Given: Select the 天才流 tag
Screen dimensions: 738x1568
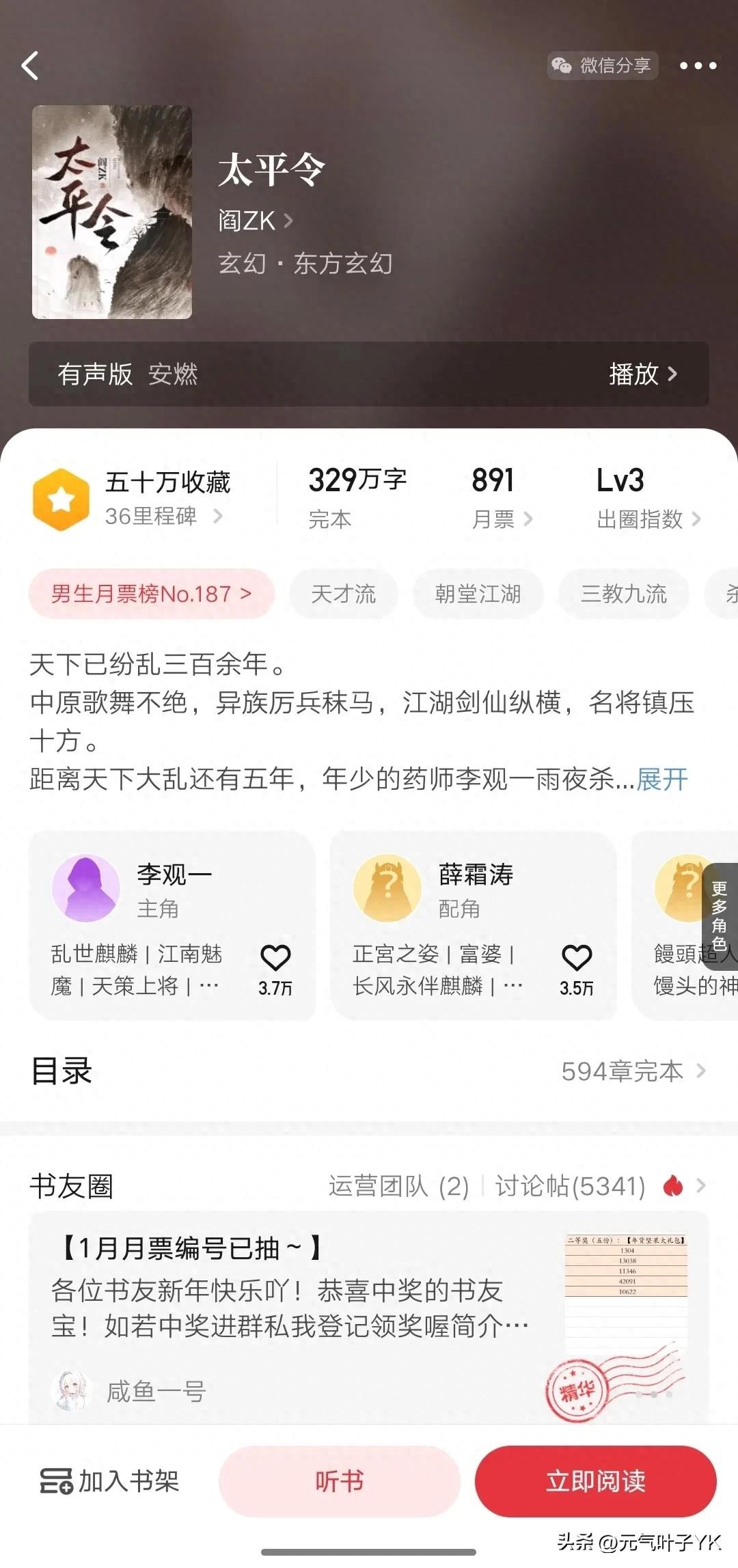Looking at the screenshot, I should pyautogui.click(x=343, y=594).
